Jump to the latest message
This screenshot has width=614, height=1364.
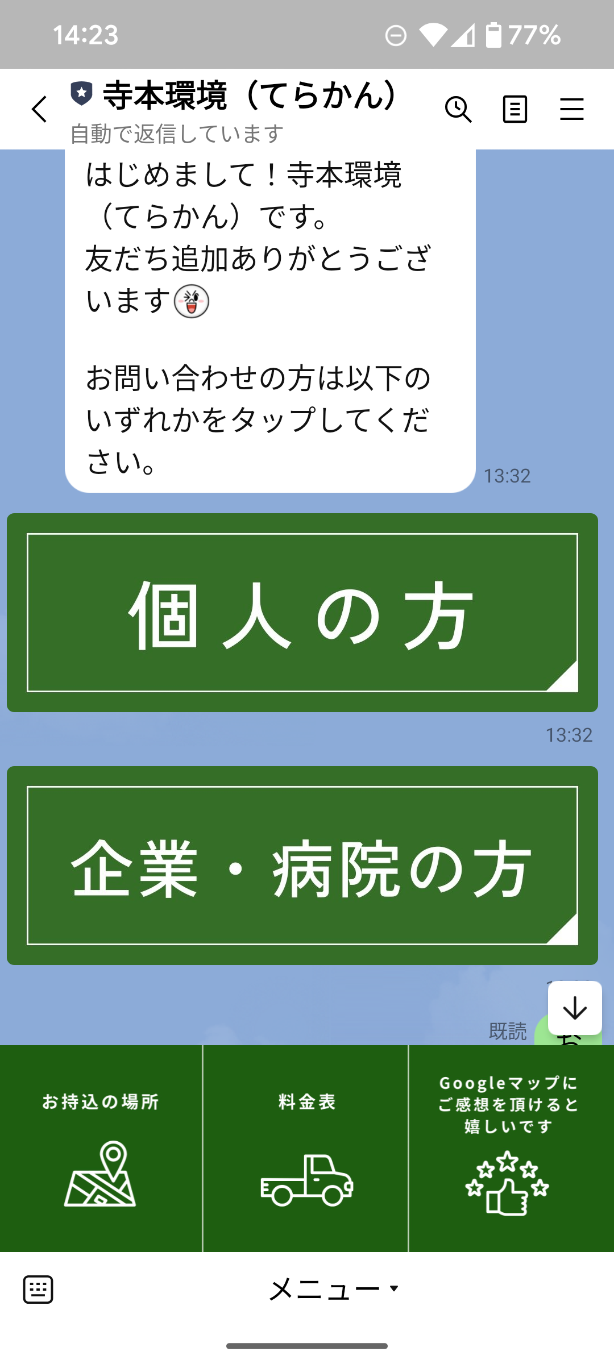click(575, 1008)
